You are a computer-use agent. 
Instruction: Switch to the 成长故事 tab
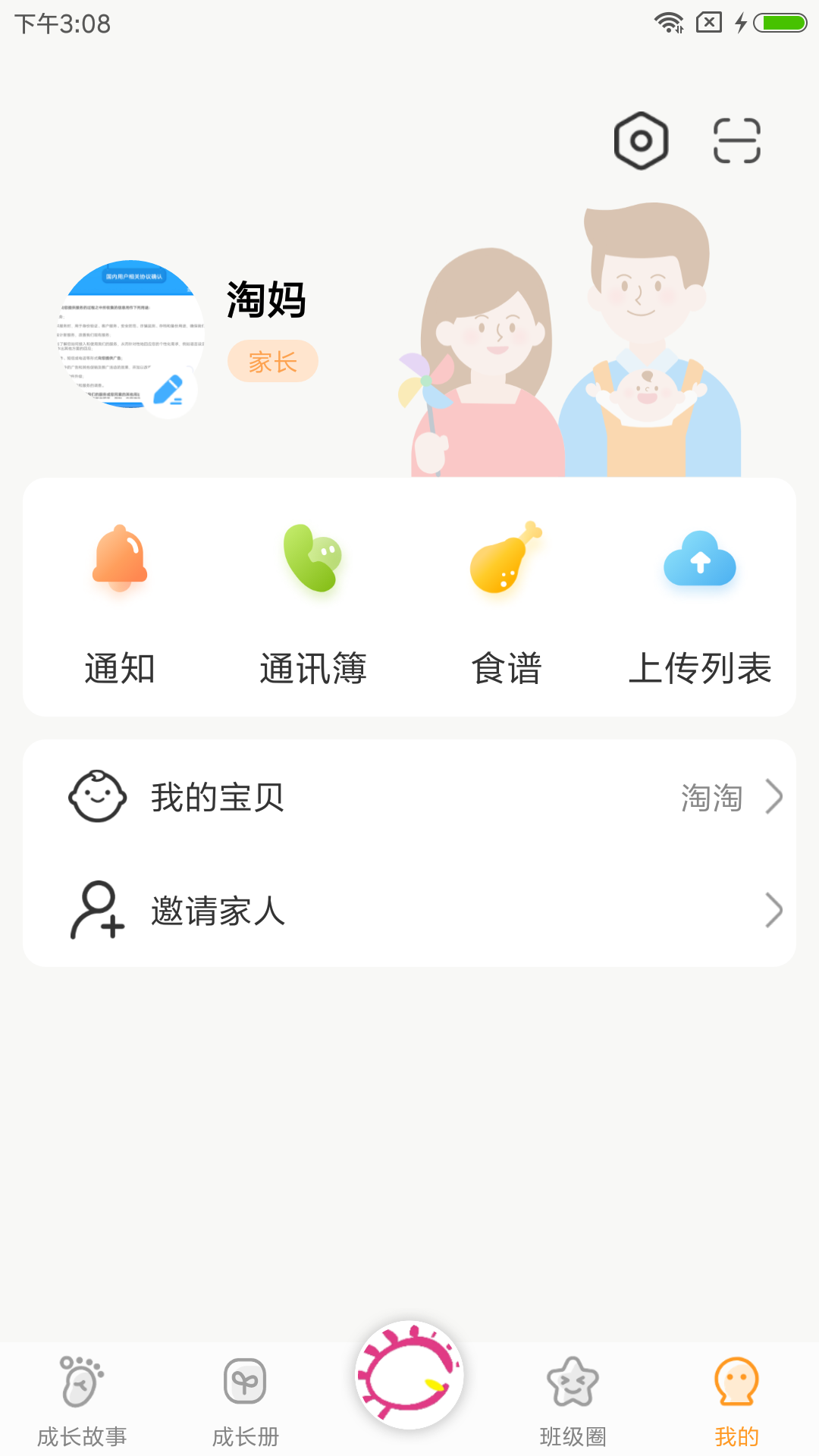click(83, 1403)
